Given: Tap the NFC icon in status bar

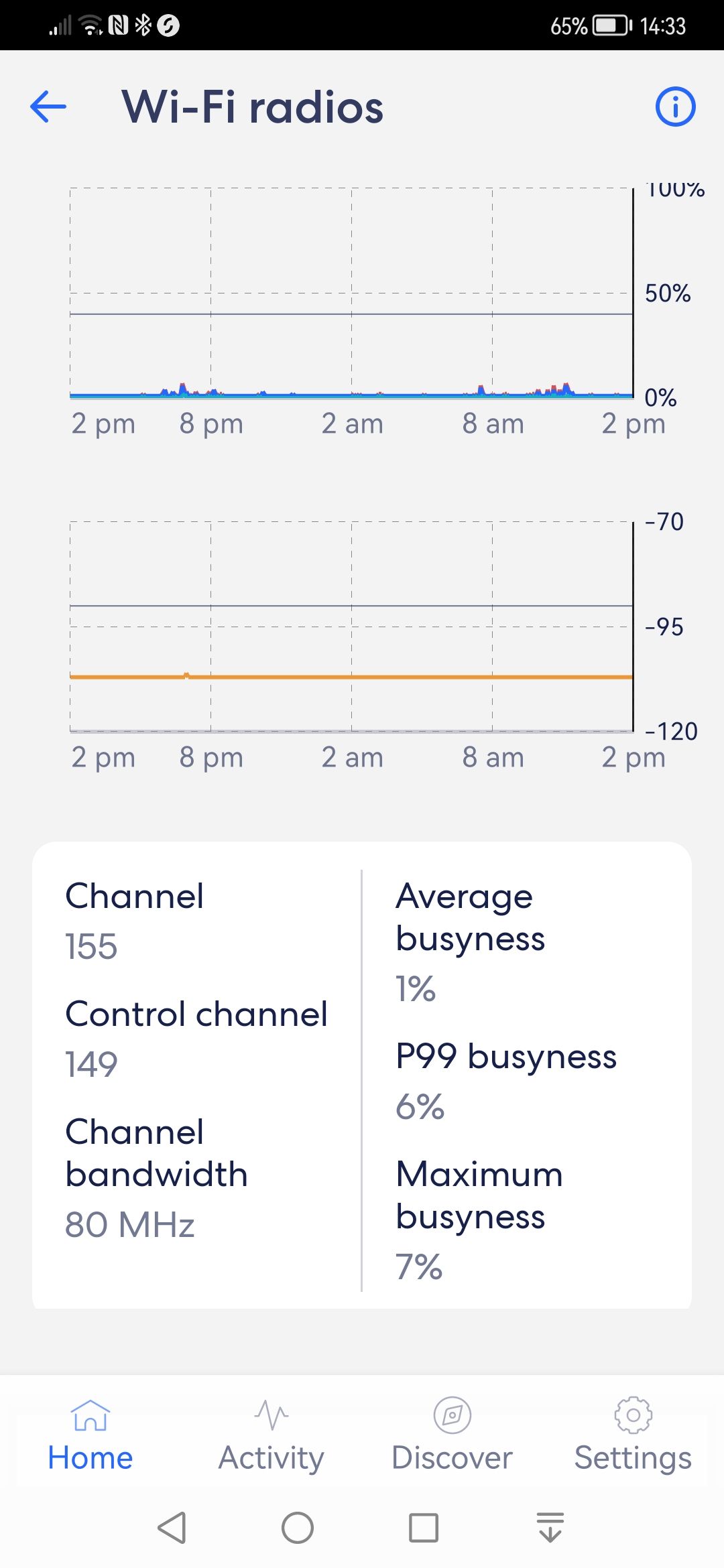Looking at the screenshot, I should tap(118, 25).
